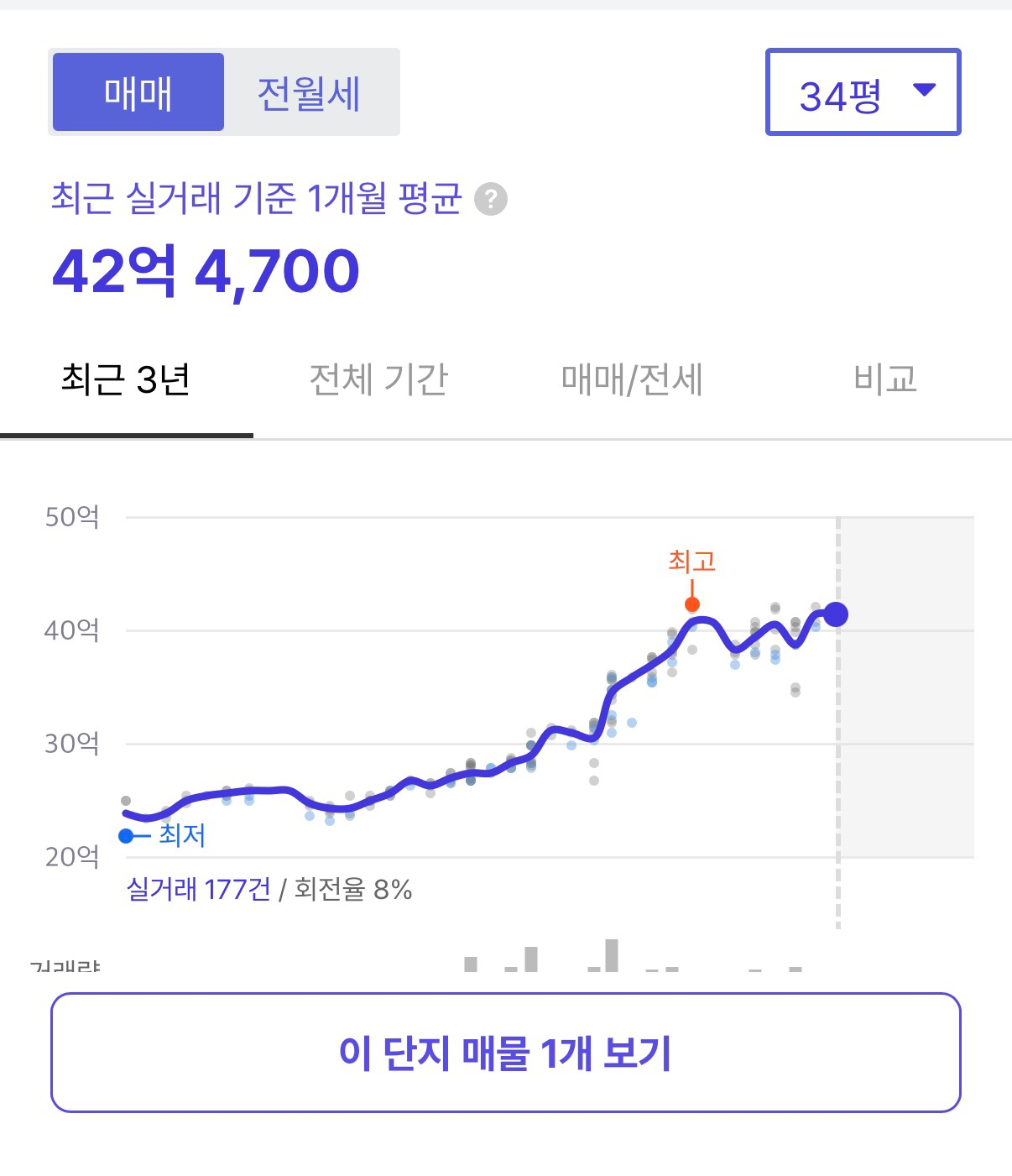Switch to the 비교 tab

(x=884, y=379)
